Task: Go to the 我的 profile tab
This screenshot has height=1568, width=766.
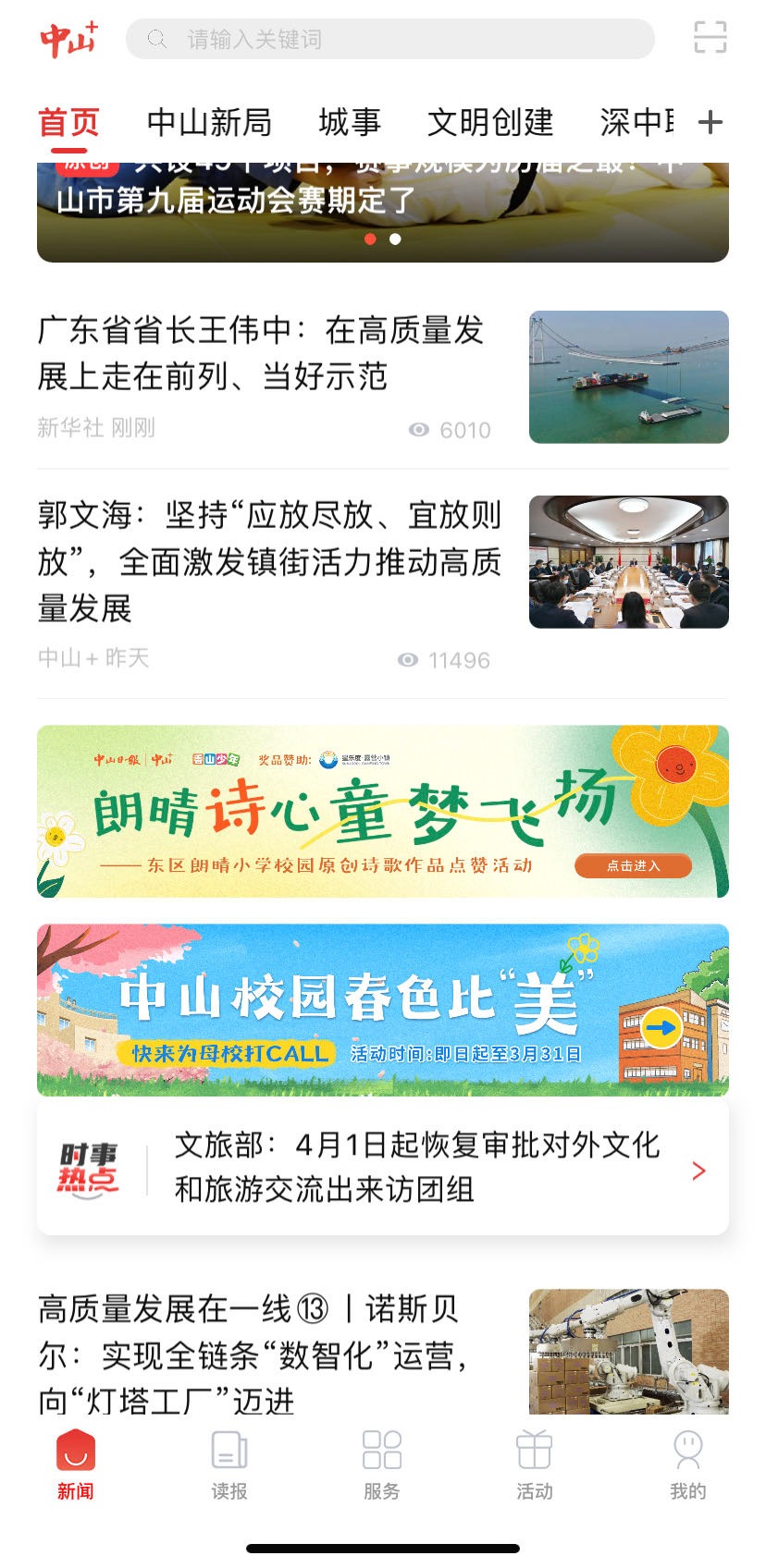Action: (x=687, y=1464)
